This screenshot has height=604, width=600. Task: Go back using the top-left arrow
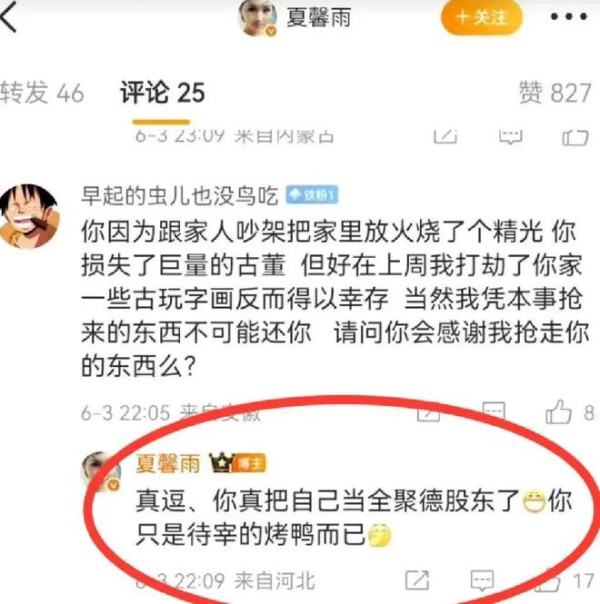click(10, 19)
